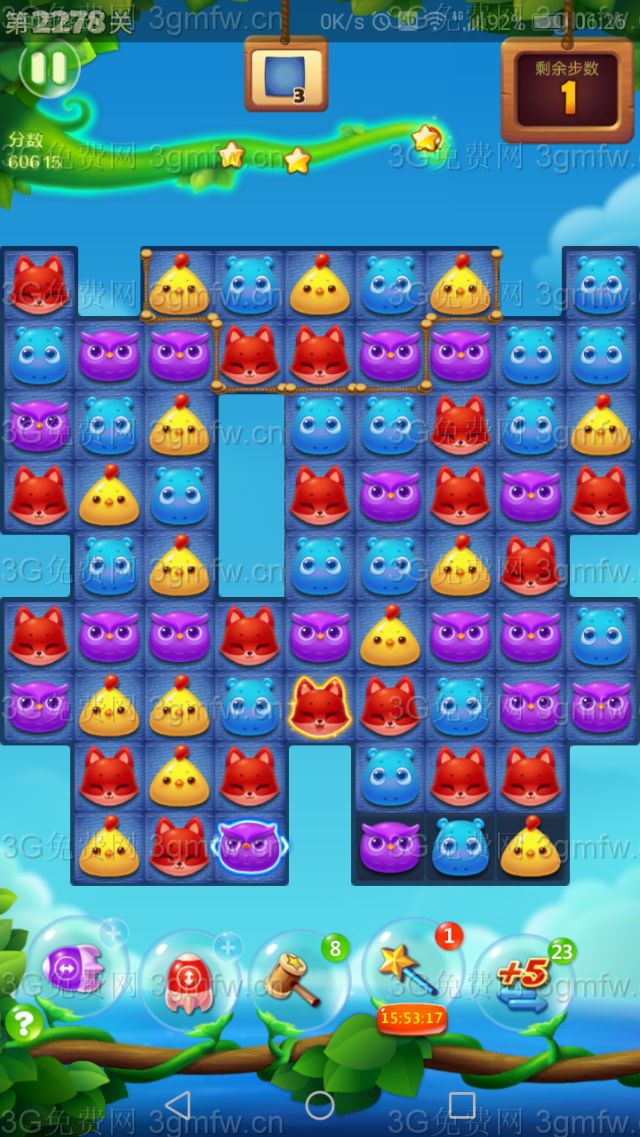Open the help question mark
Viewport: 640px width, 1137px height.
tap(21, 1022)
